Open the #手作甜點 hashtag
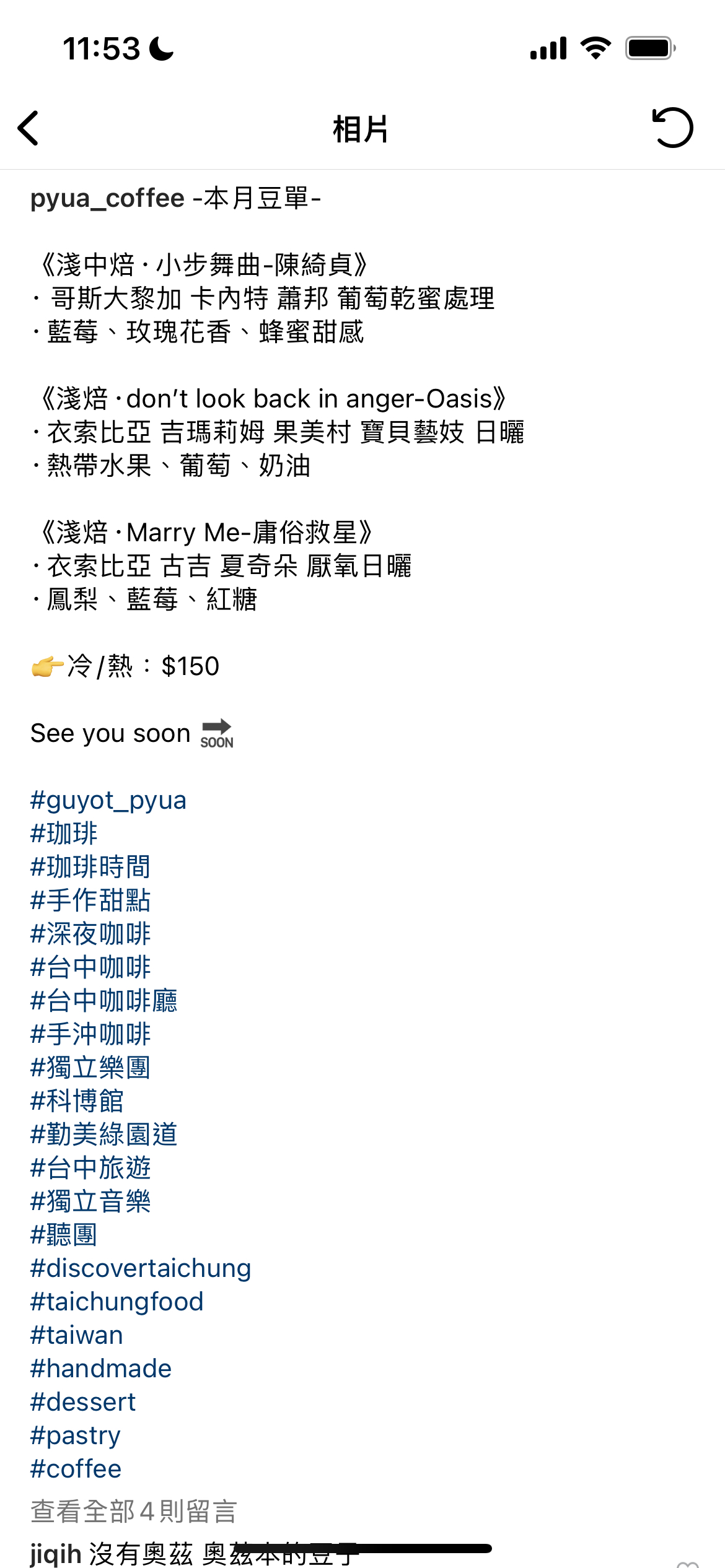 90,900
